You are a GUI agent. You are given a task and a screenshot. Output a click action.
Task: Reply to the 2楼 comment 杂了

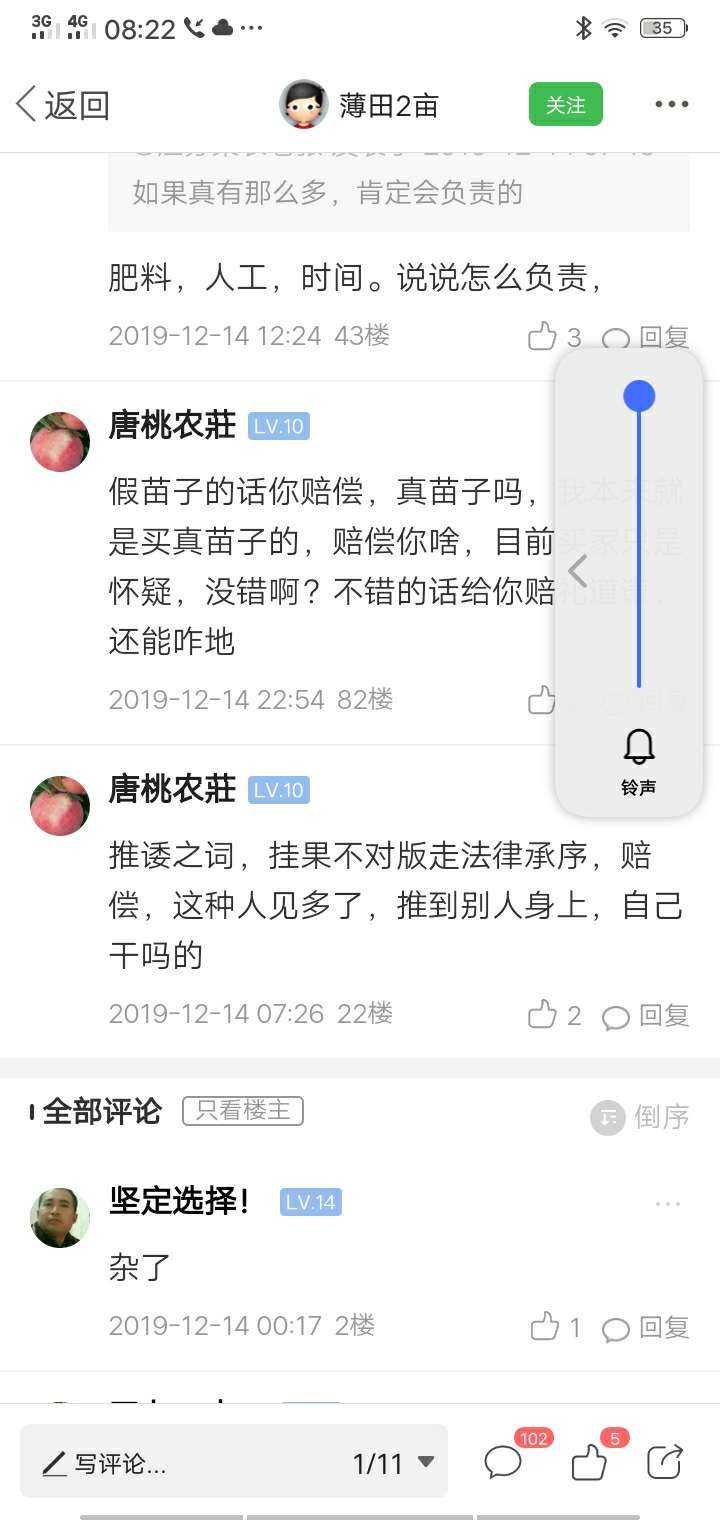click(x=646, y=1328)
